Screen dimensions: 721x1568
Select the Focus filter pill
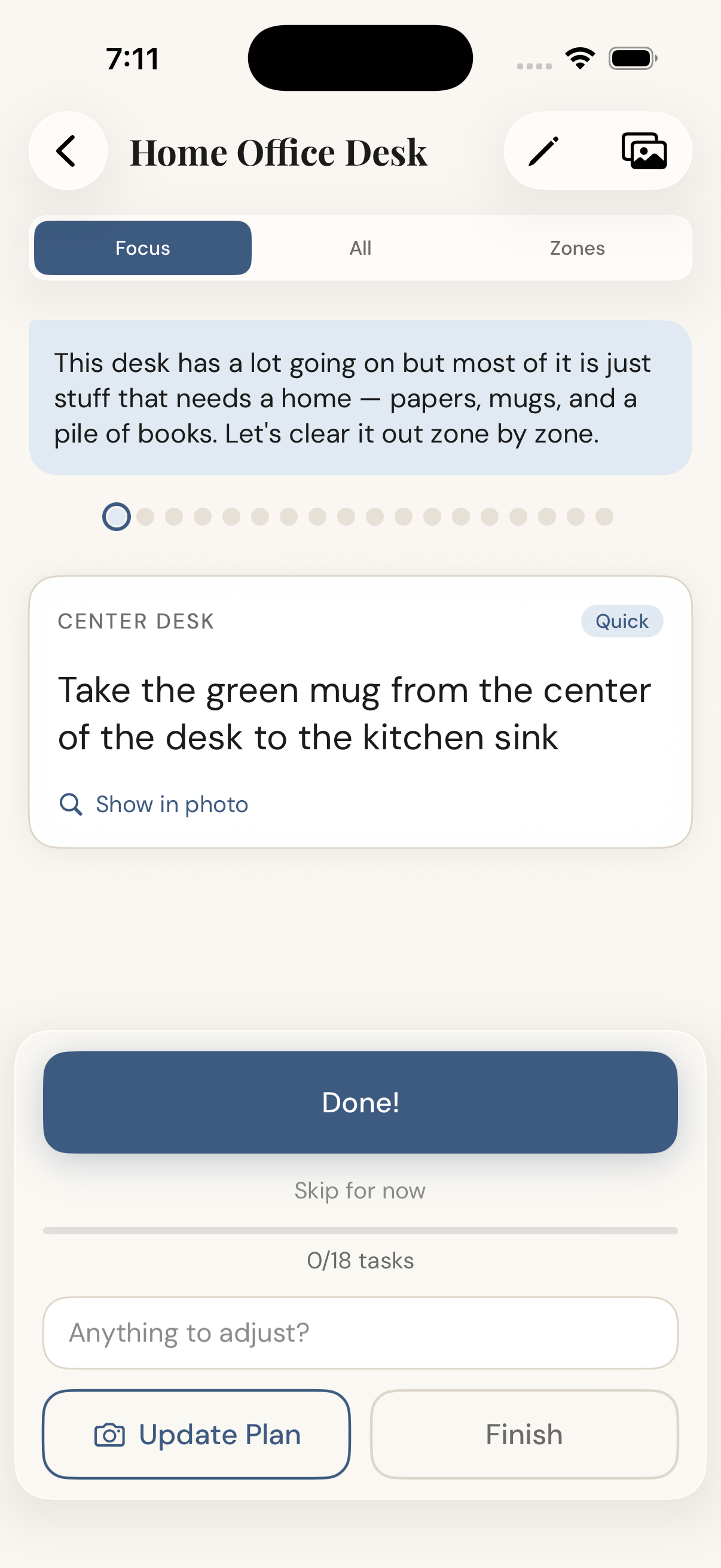pos(143,247)
